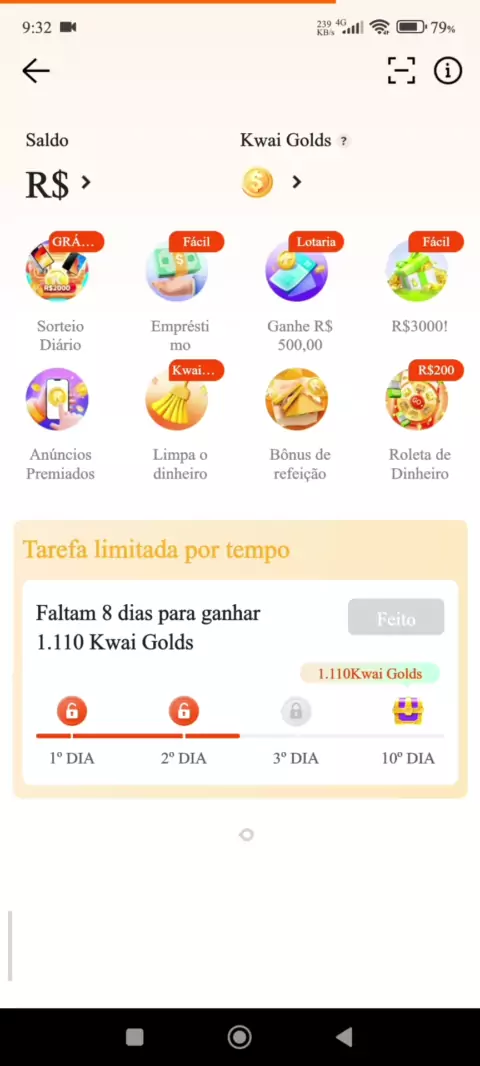Tap the Kwai Golds help question mark
The height and width of the screenshot is (1066, 480).
[x=344, y=141]
